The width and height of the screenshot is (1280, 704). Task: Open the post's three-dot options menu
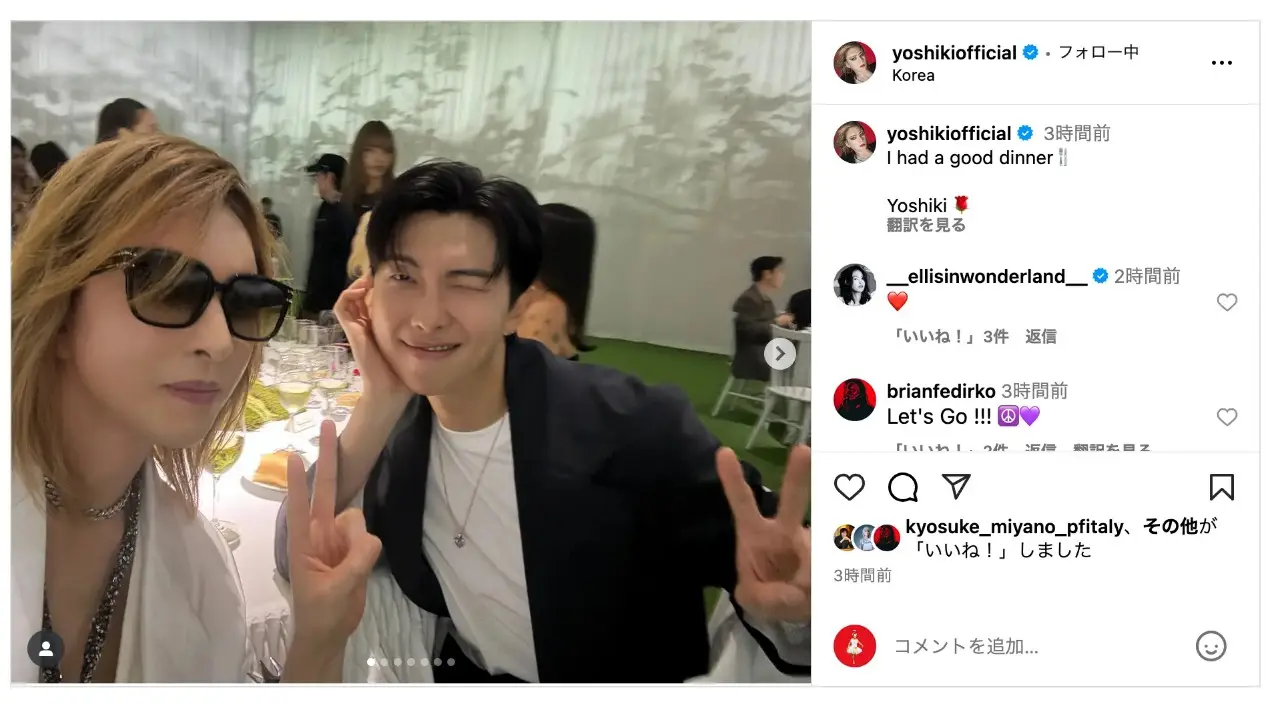tap(1221, 63)
